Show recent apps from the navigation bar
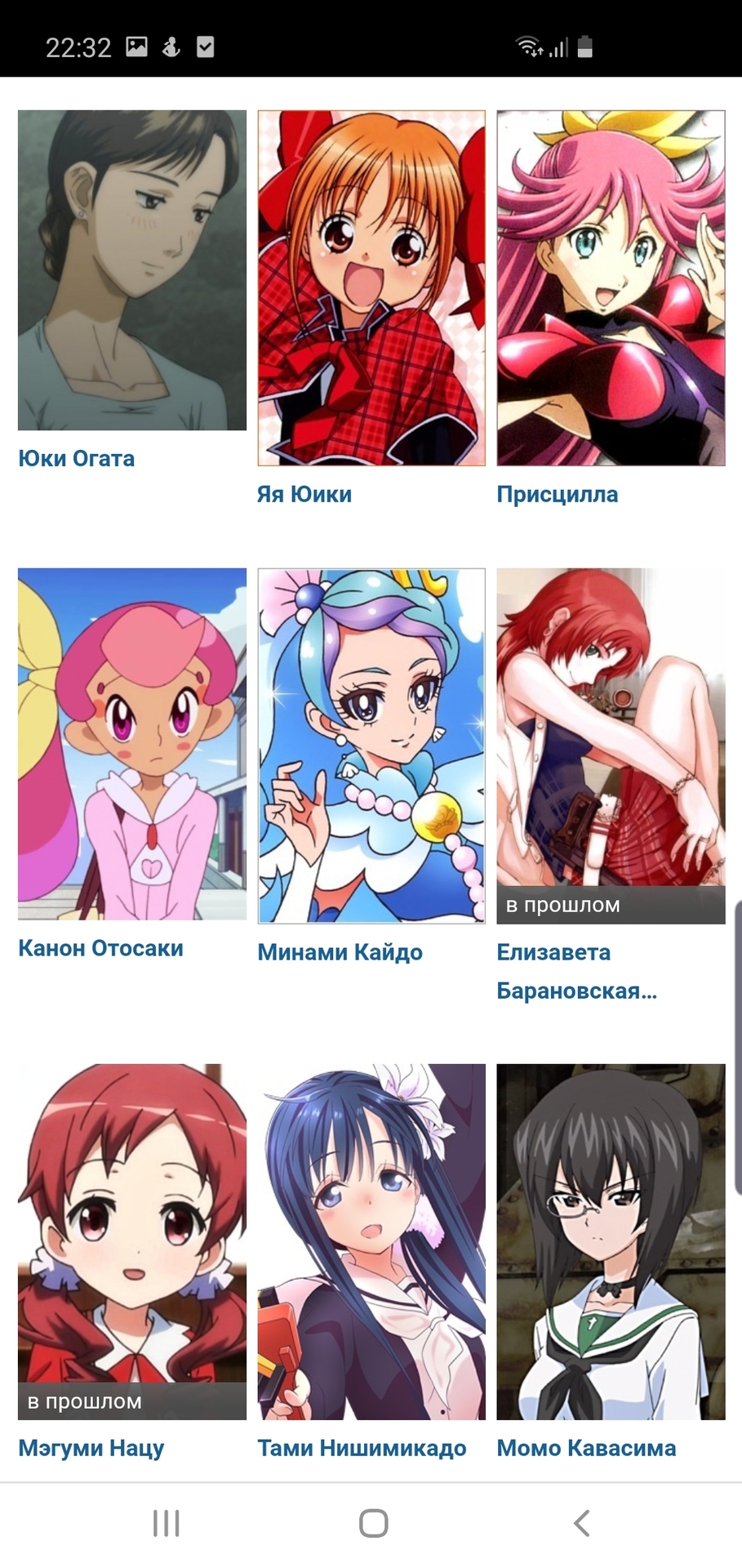 pyautogui.click(x=167, y=1523)
